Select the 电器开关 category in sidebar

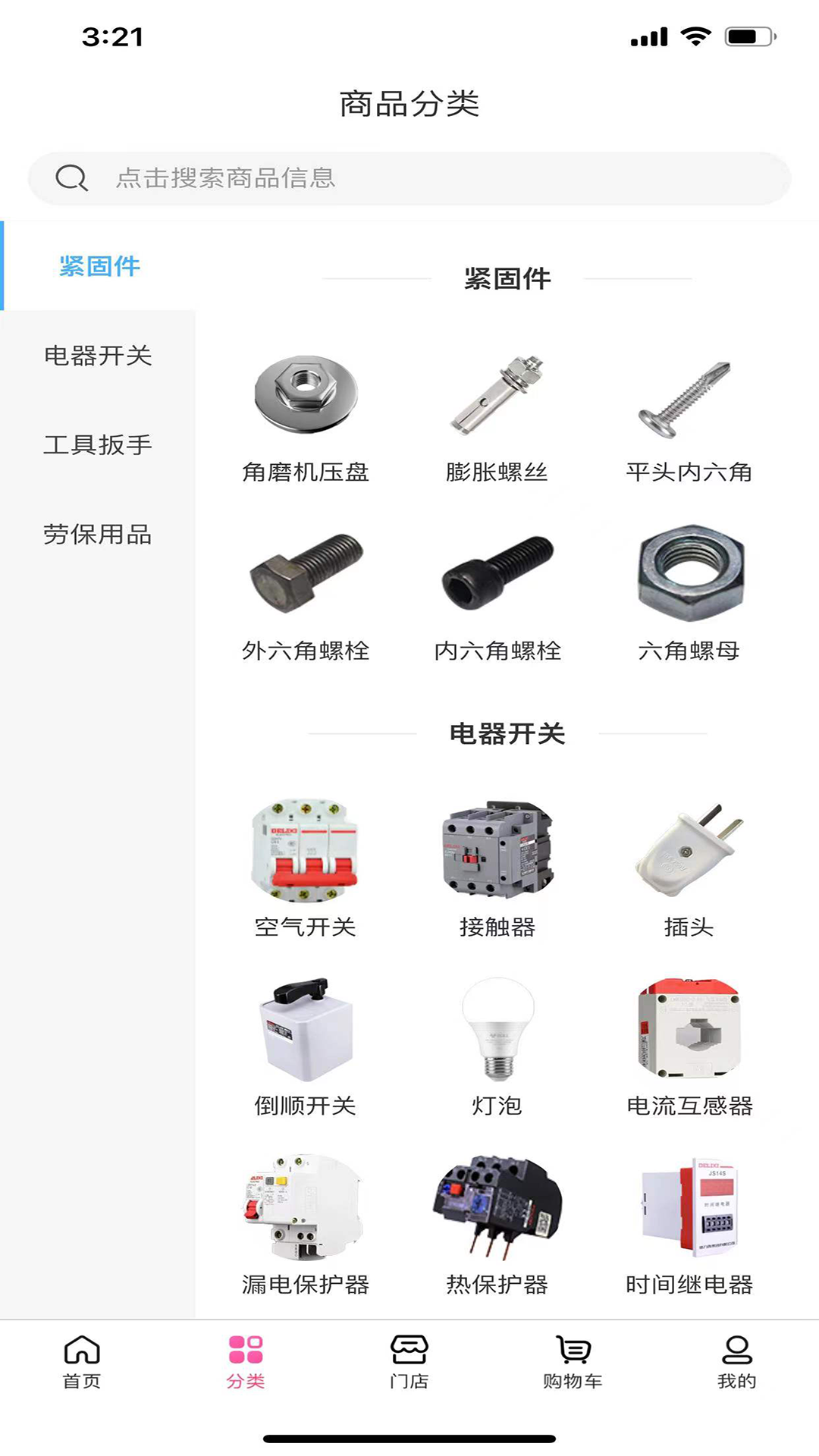(x=98, y=356)
